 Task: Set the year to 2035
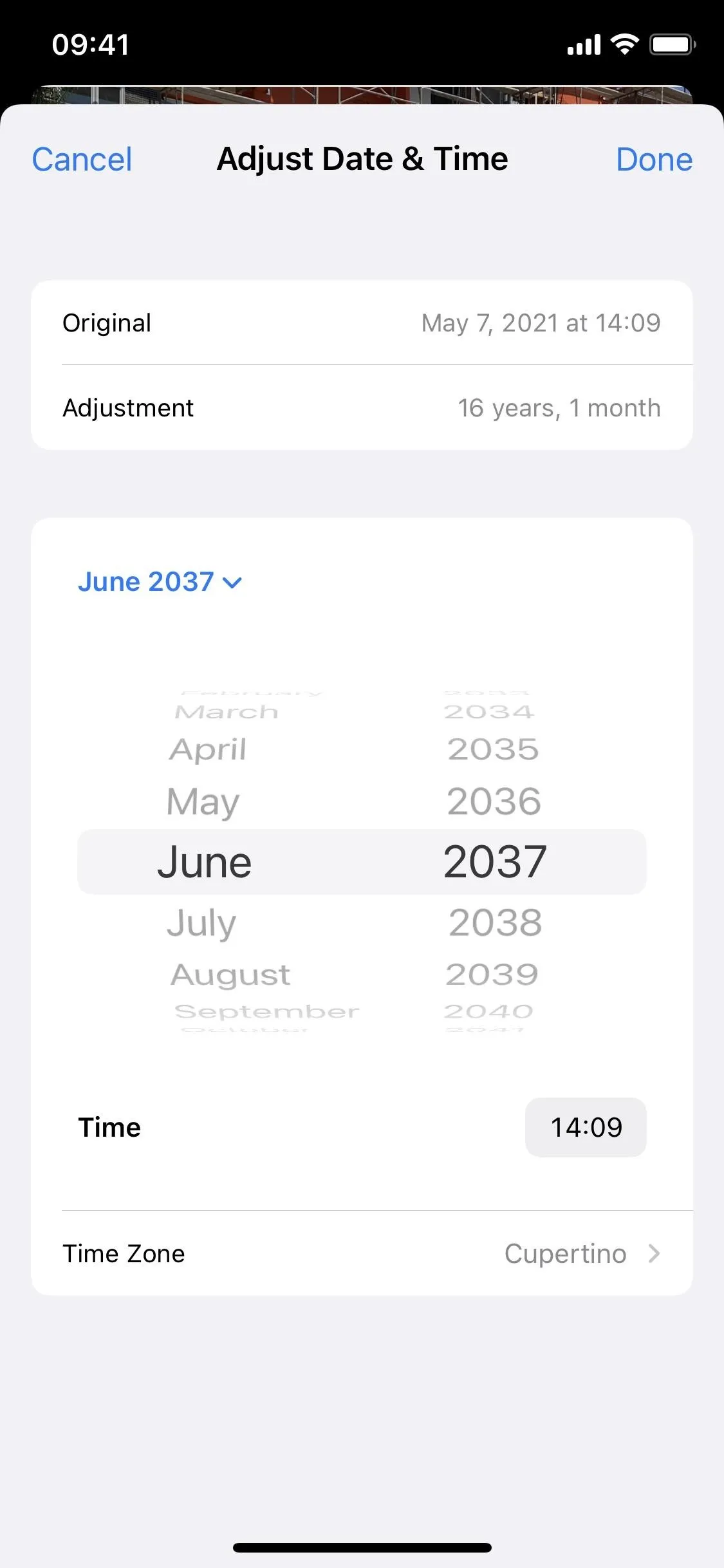tap(493, 749)
